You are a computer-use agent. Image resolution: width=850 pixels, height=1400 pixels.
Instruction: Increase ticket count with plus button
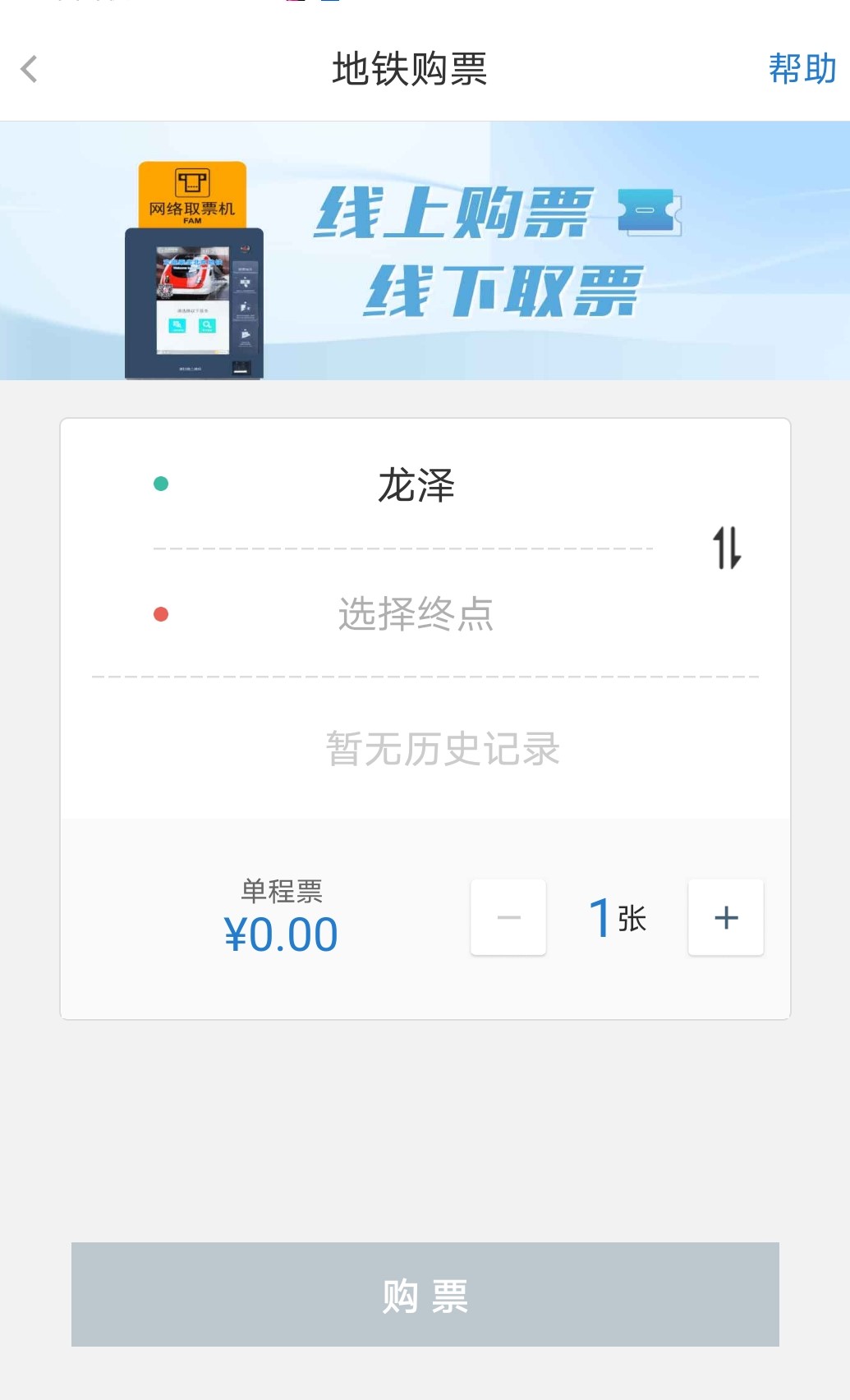pyautogui.click(x=725, y=917)
